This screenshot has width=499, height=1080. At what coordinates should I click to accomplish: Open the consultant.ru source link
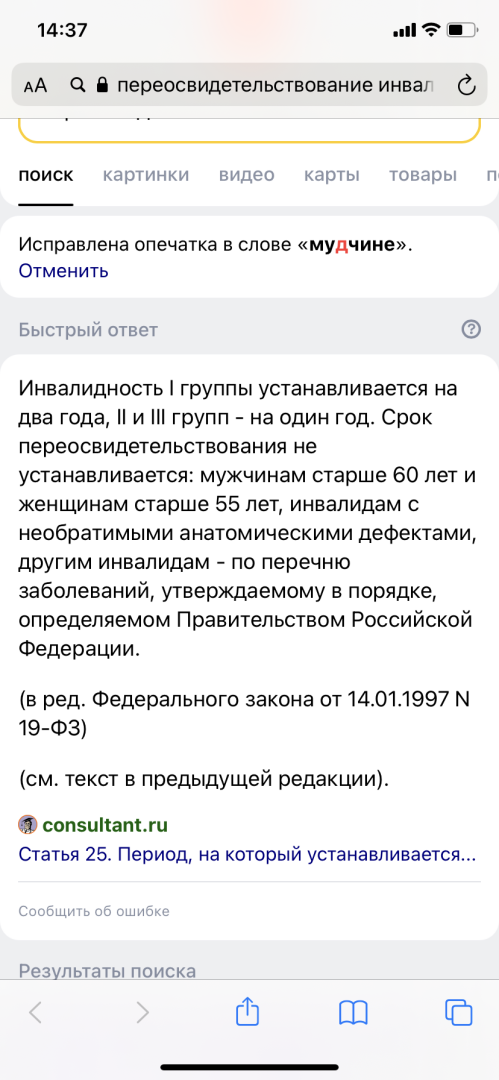[x=104, y=825]
